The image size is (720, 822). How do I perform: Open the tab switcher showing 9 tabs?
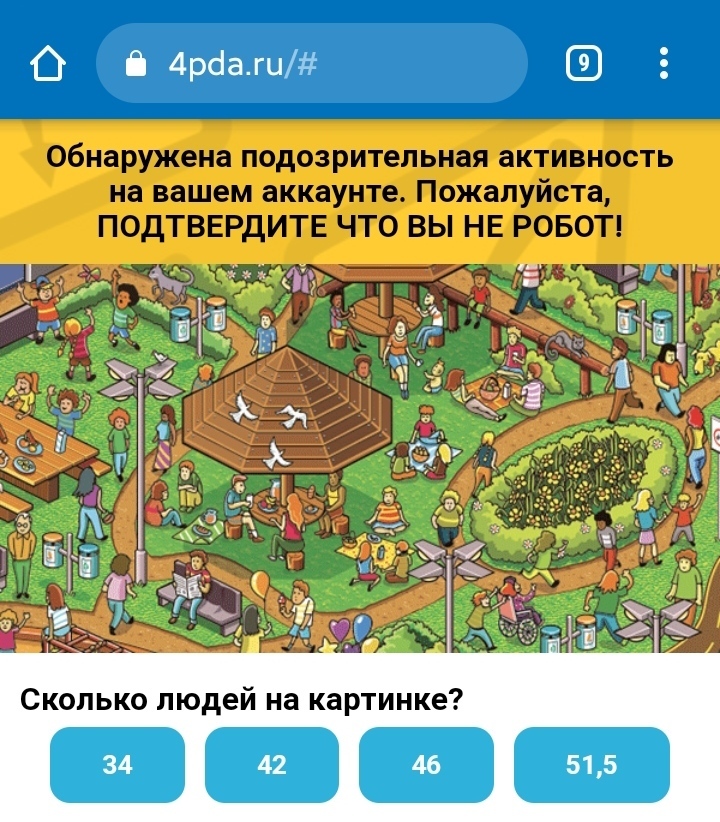coord(584,64)
